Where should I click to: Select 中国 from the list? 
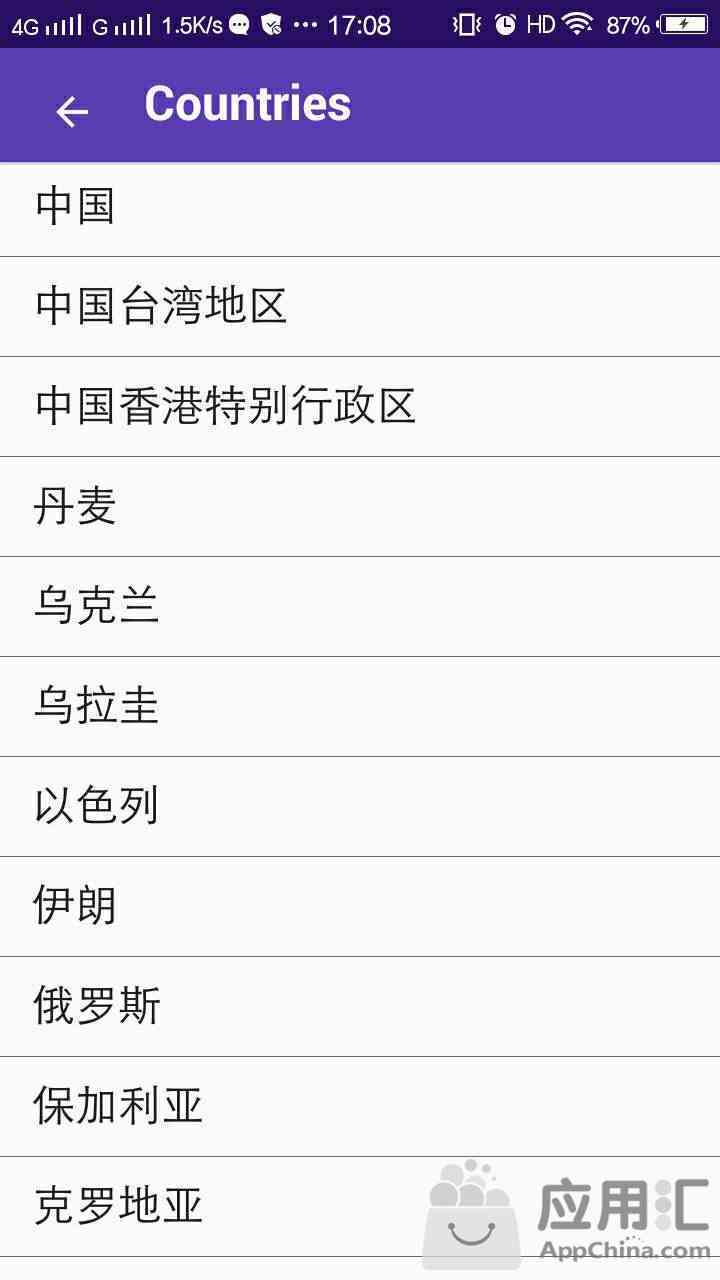[x=360, y=209]
